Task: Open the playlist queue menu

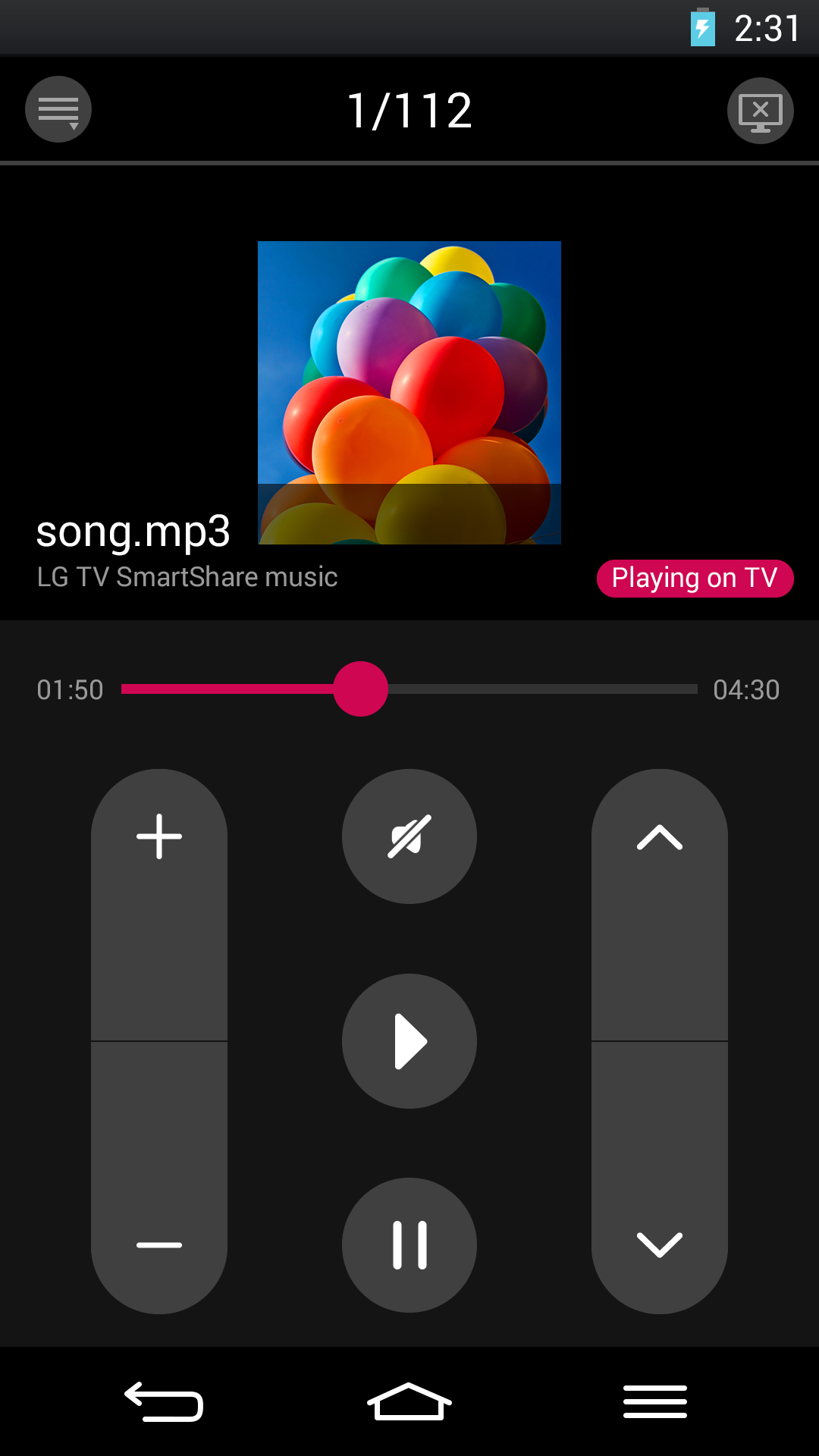Action: coord(58,110)
